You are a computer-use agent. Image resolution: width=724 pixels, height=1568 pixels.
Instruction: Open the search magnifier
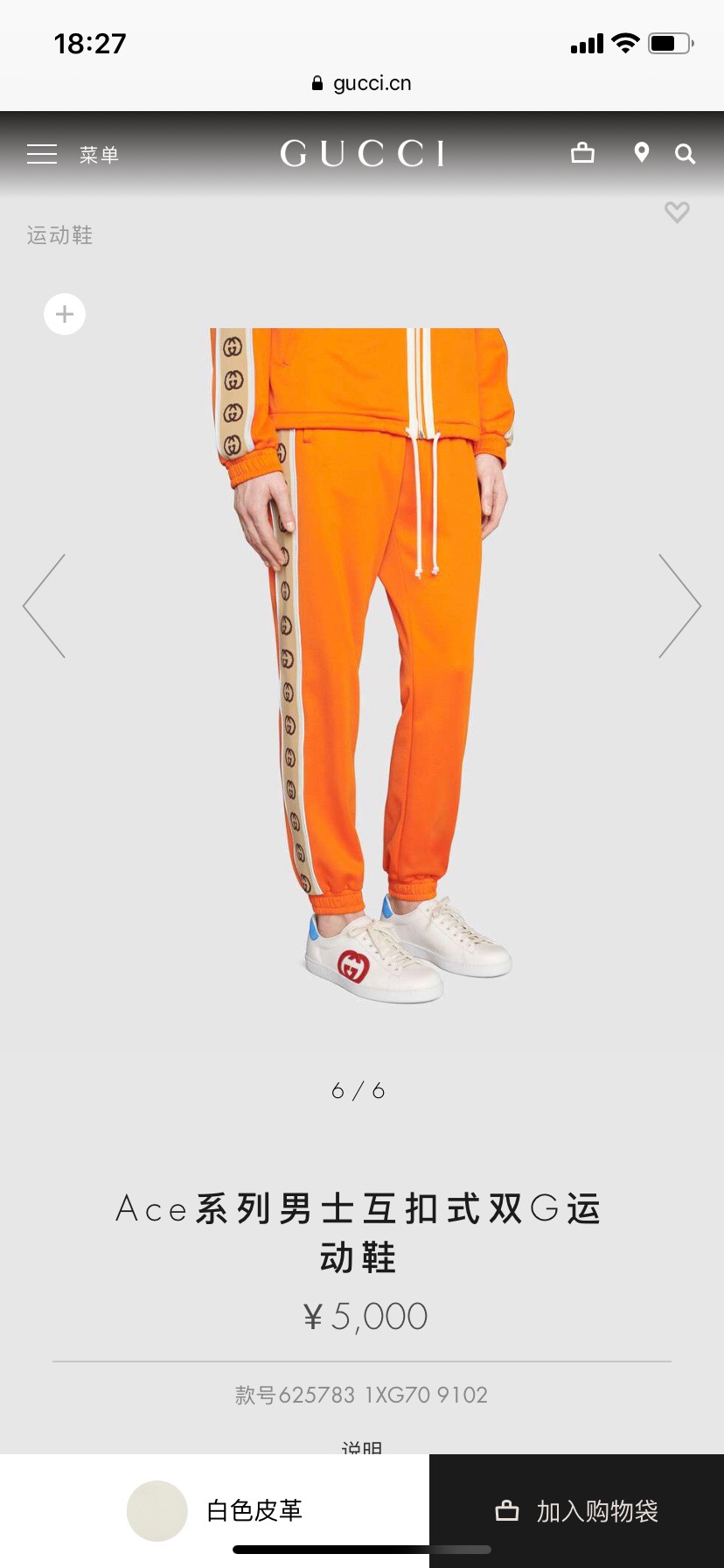tap(685, 154)
